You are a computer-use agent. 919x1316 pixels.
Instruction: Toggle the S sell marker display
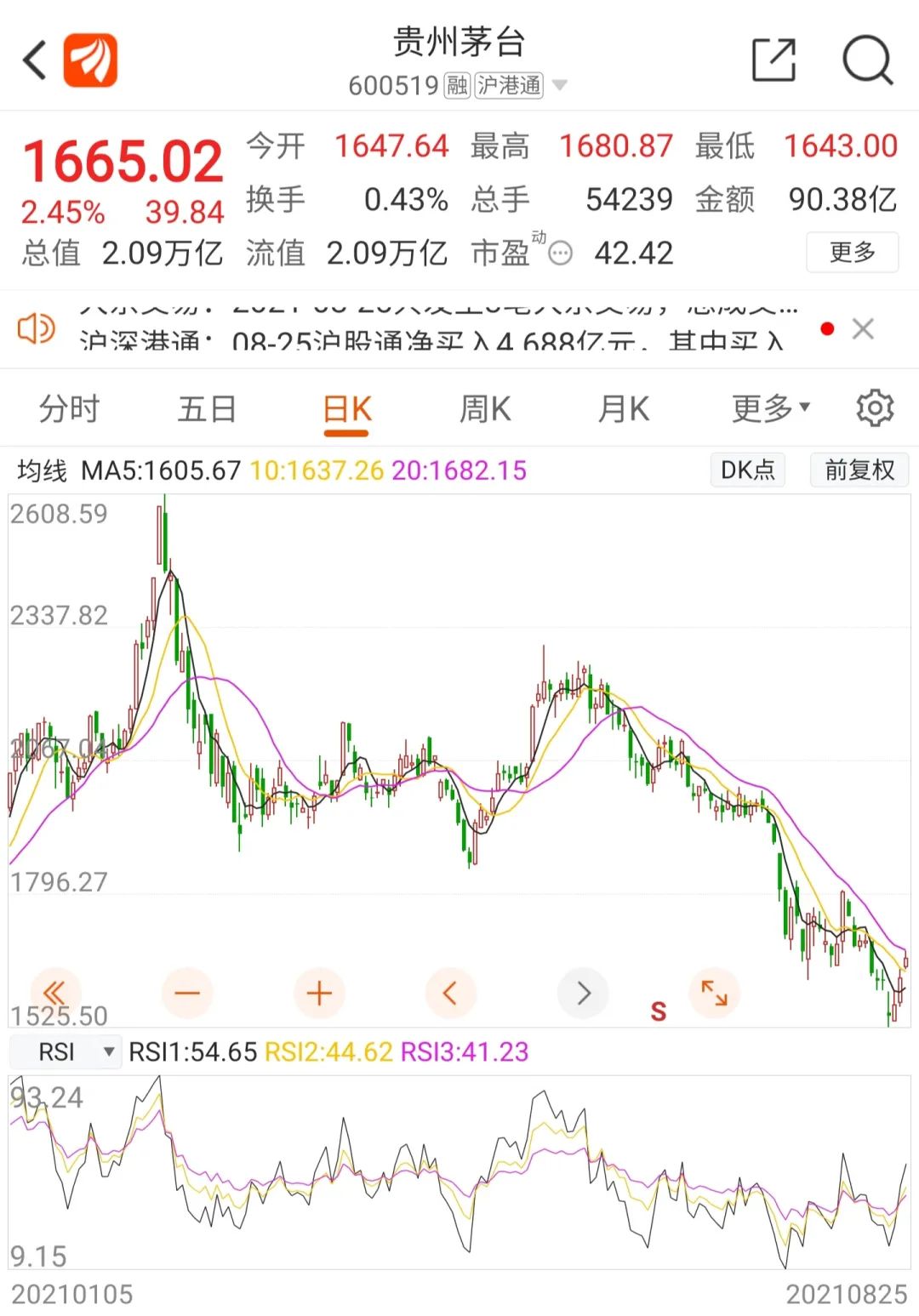point(657,1012)
